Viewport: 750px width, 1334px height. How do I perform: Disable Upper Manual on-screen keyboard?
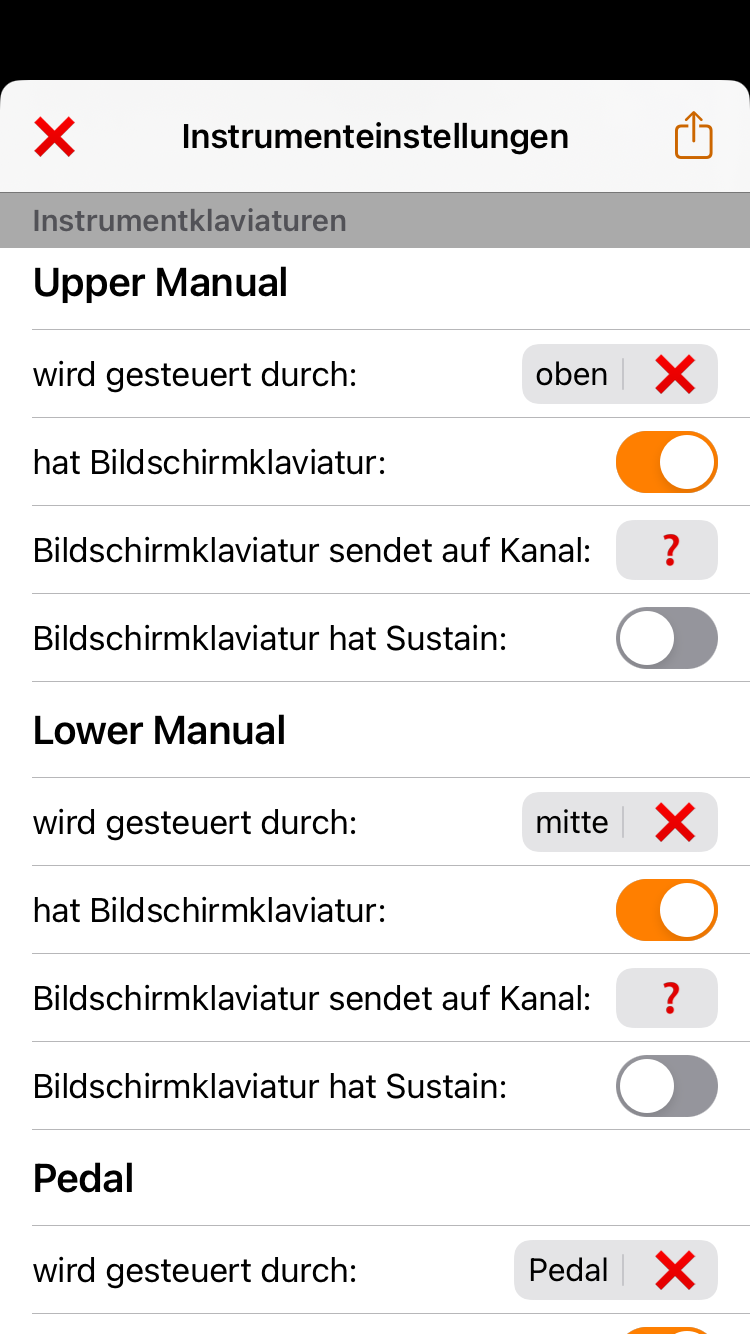(x=666, y=462)
